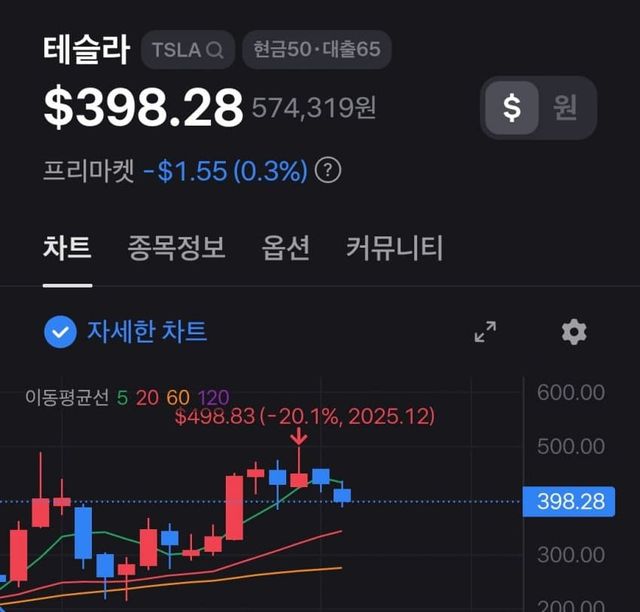This screenshot has width=640, height=612.
Task: Switch to the 종목정보 tab
Action: coord(176,247)
